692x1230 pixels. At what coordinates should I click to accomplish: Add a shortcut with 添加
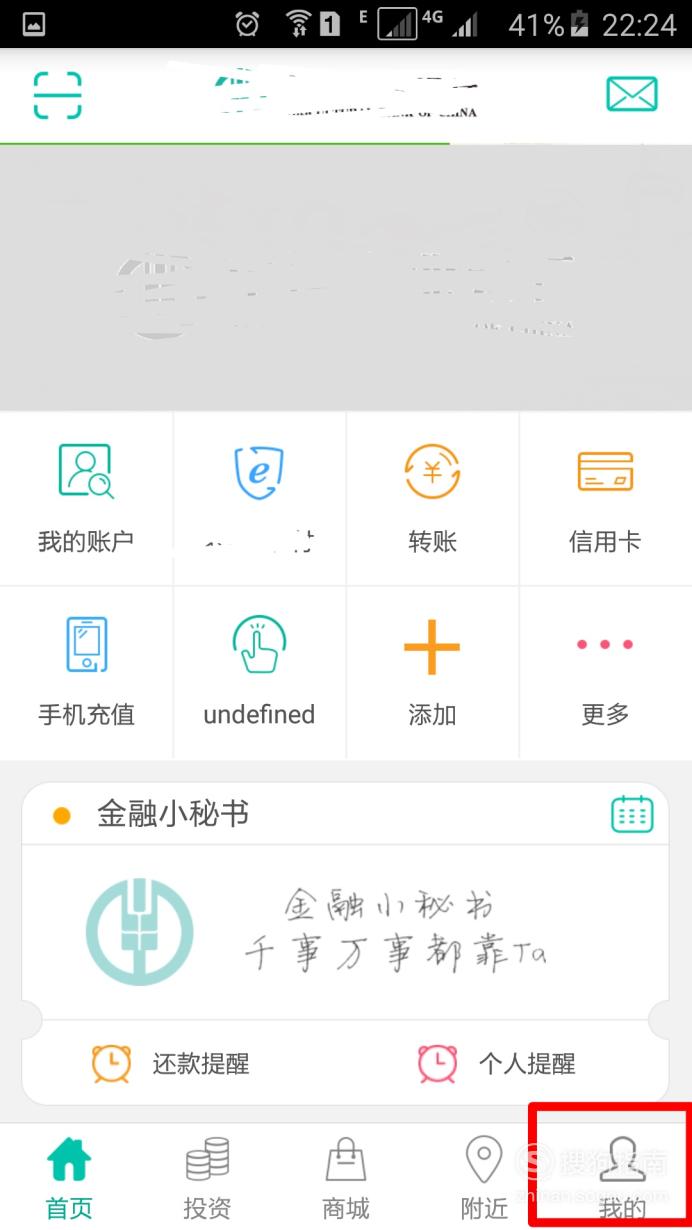(432, 672)
